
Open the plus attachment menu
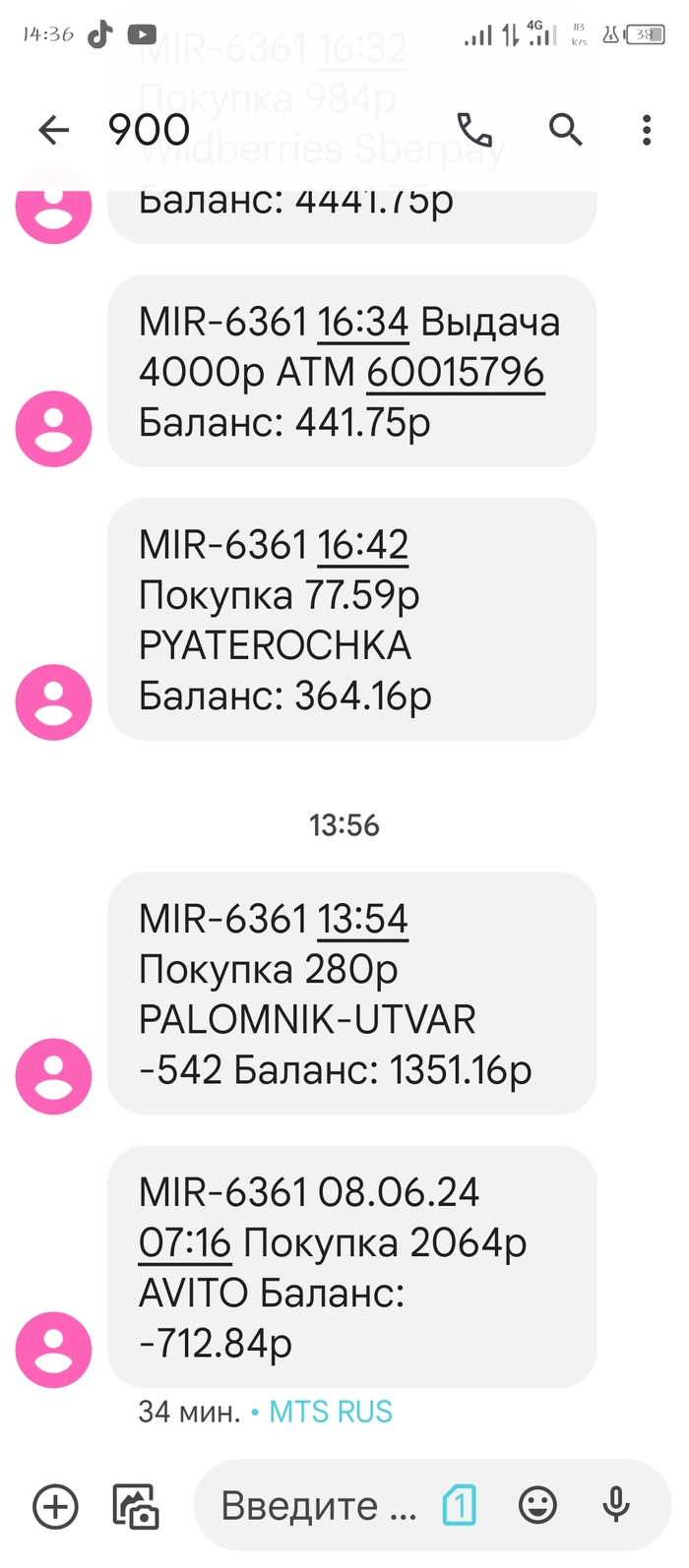56,1506
